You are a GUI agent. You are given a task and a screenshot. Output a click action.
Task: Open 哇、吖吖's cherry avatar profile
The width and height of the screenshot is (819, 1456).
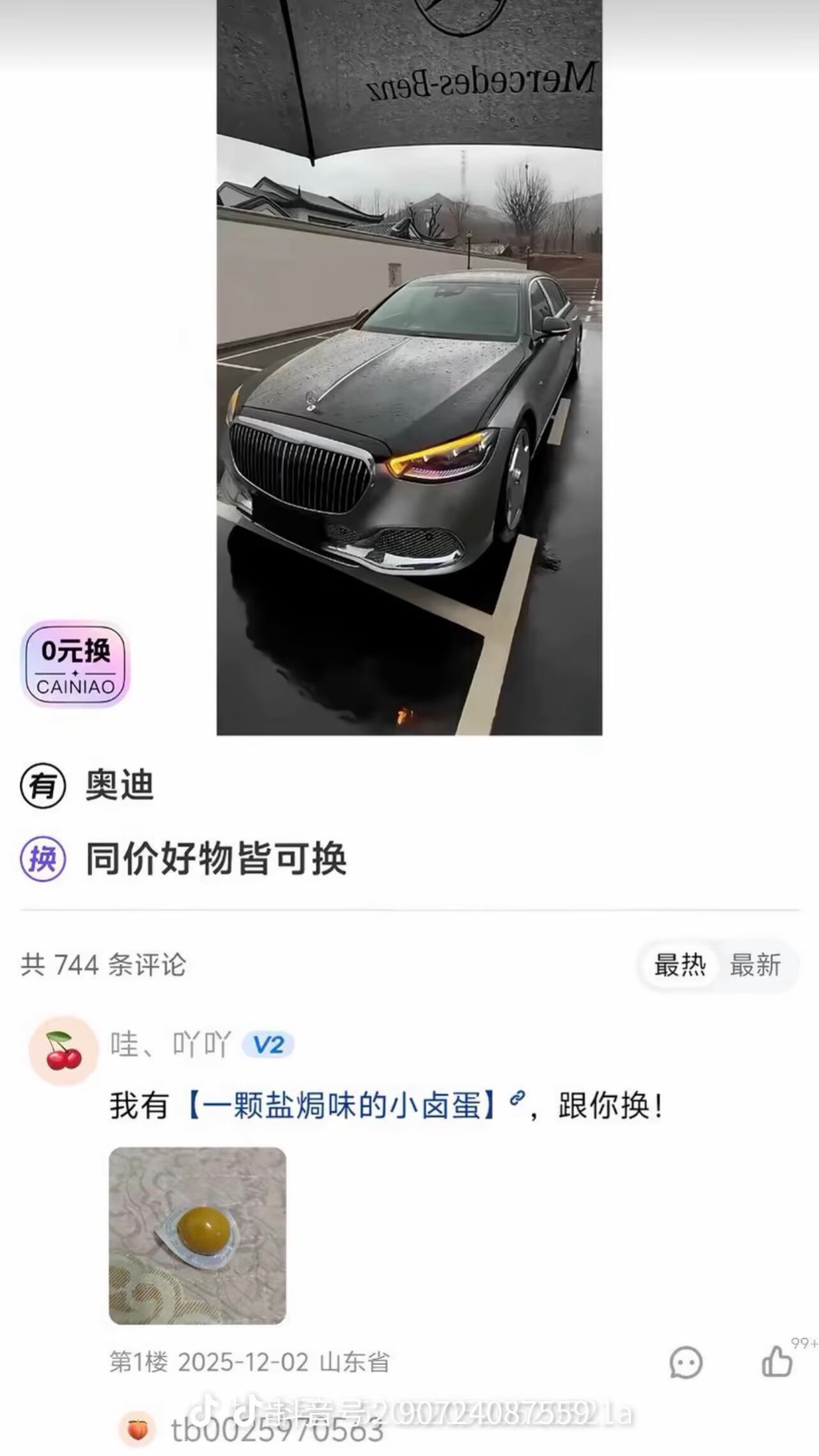(63, 1050)
